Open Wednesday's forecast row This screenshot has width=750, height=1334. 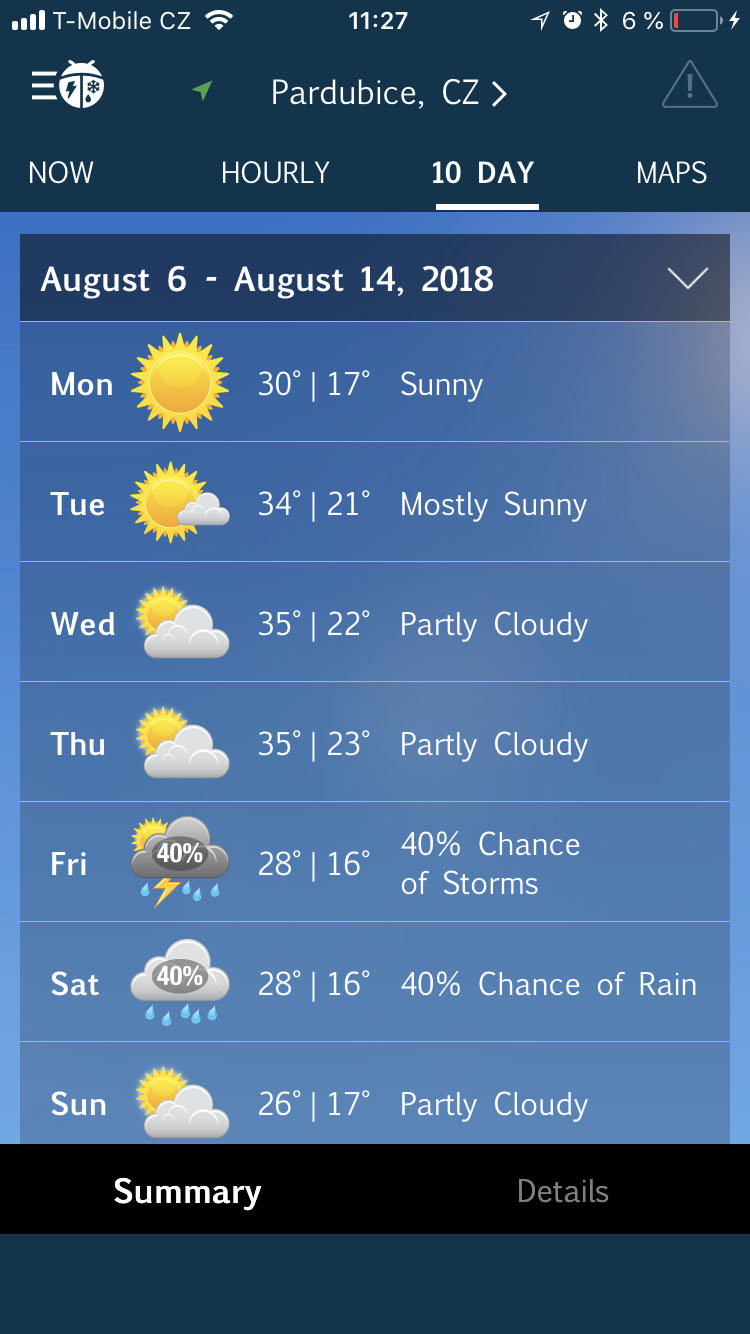(375, 623)
